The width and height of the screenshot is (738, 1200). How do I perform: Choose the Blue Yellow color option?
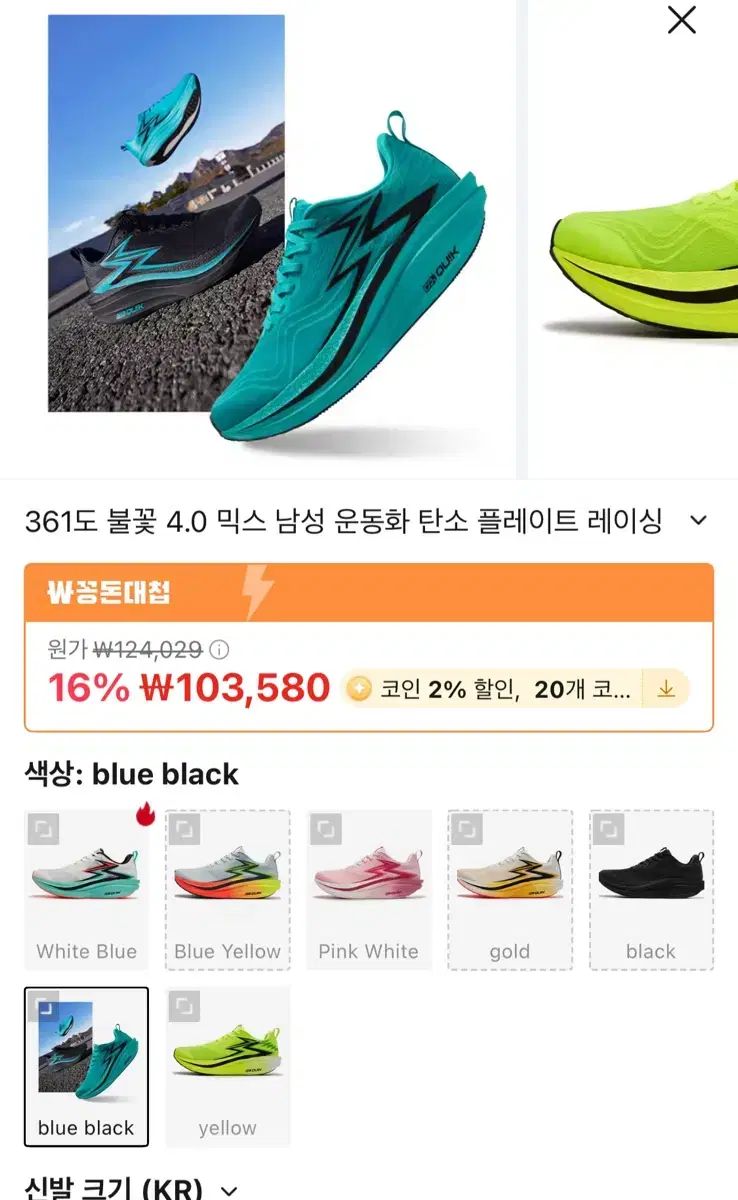227,890
